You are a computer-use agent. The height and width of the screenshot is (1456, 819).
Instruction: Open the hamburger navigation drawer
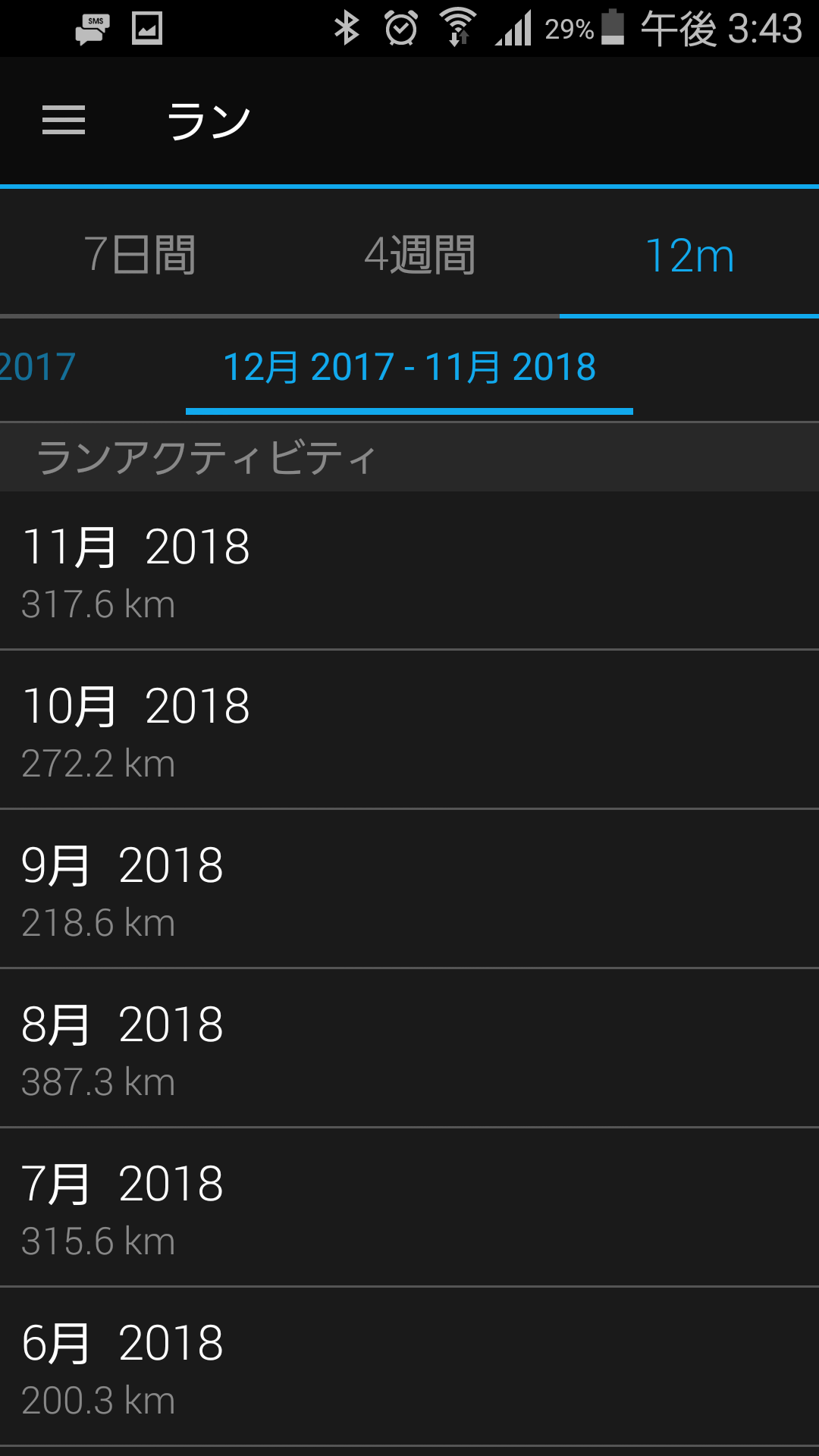[64, 121]
